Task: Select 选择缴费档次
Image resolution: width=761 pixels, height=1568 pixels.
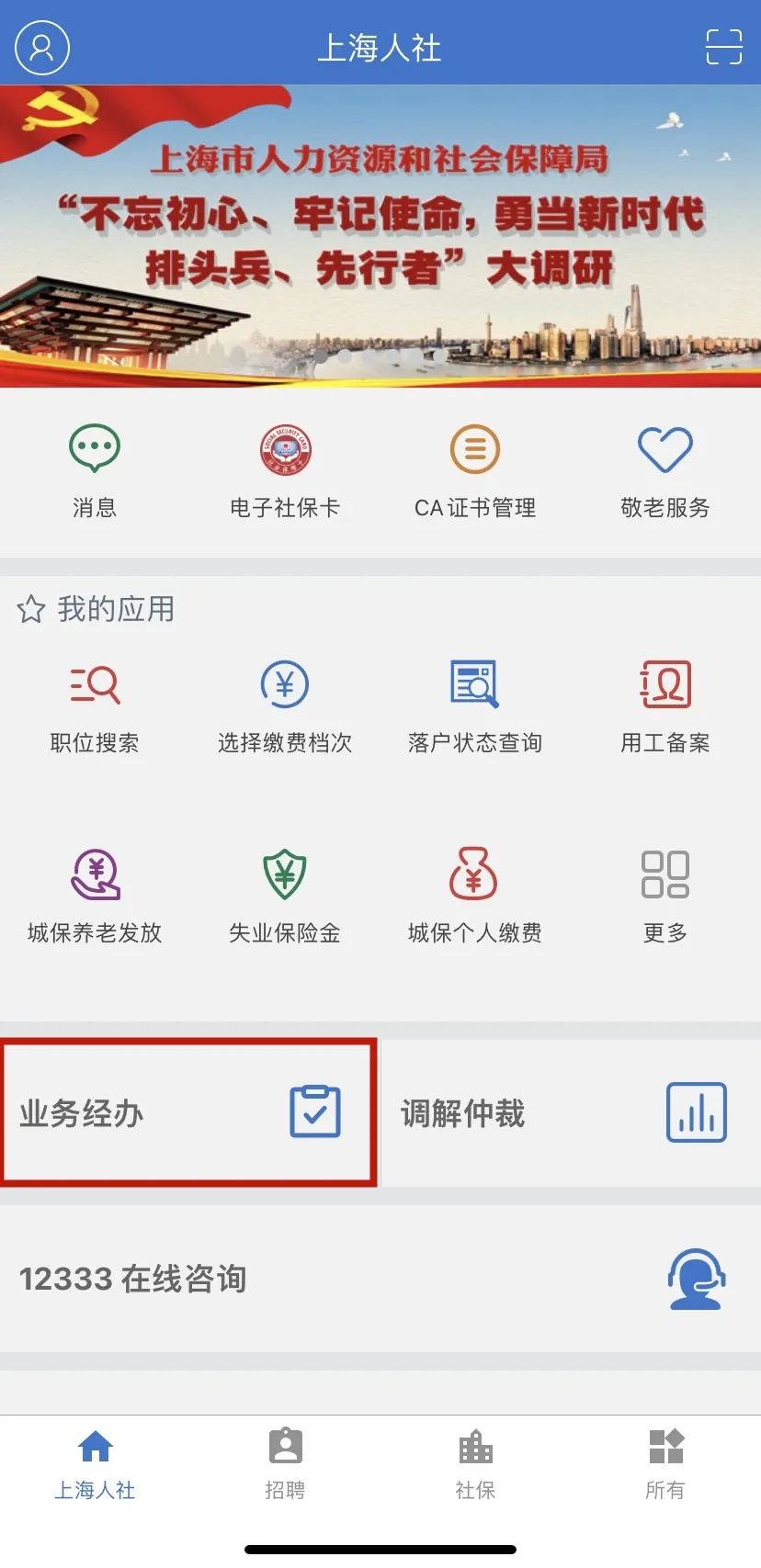Action: pos(285,705)
